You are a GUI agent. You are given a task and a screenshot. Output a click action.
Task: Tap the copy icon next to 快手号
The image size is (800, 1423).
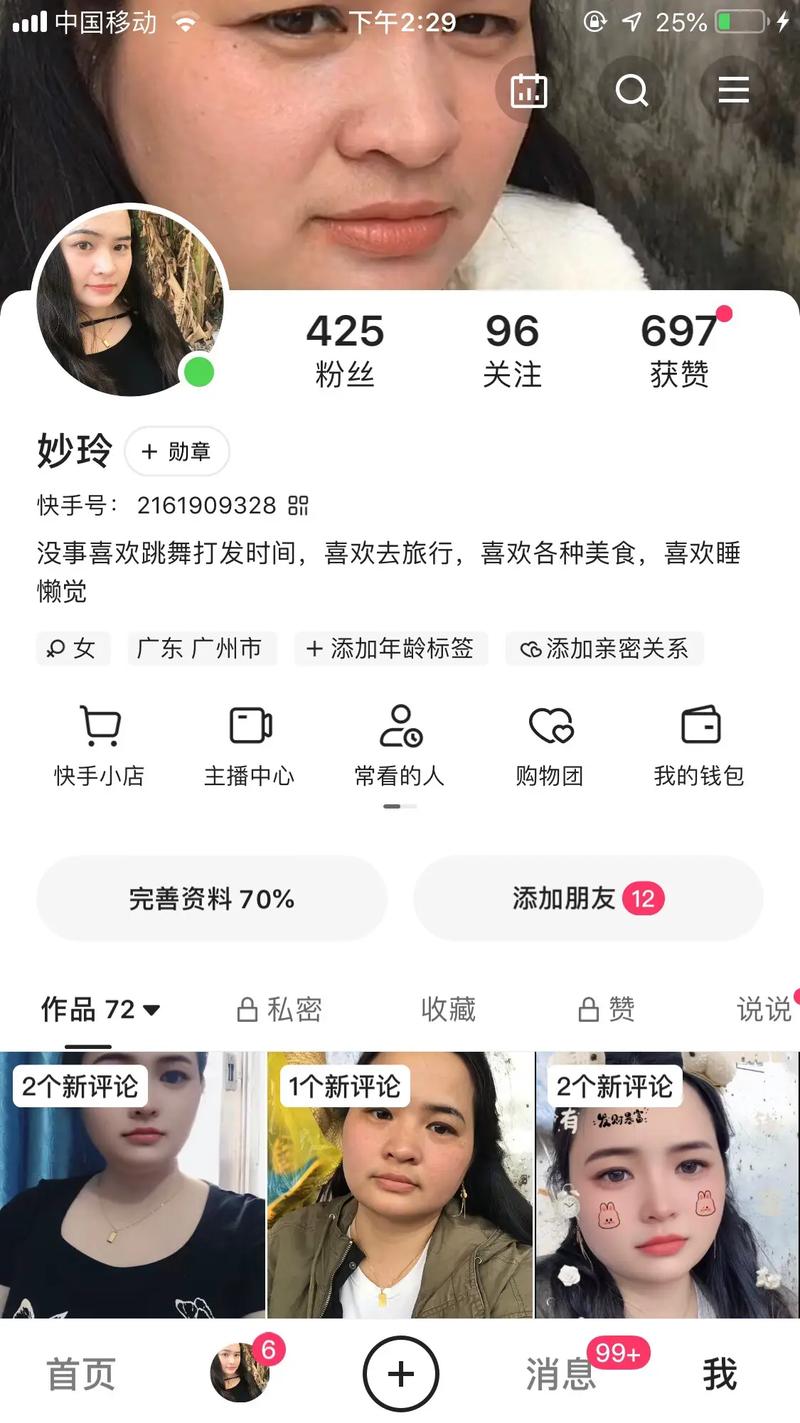(x=299, y=506)
